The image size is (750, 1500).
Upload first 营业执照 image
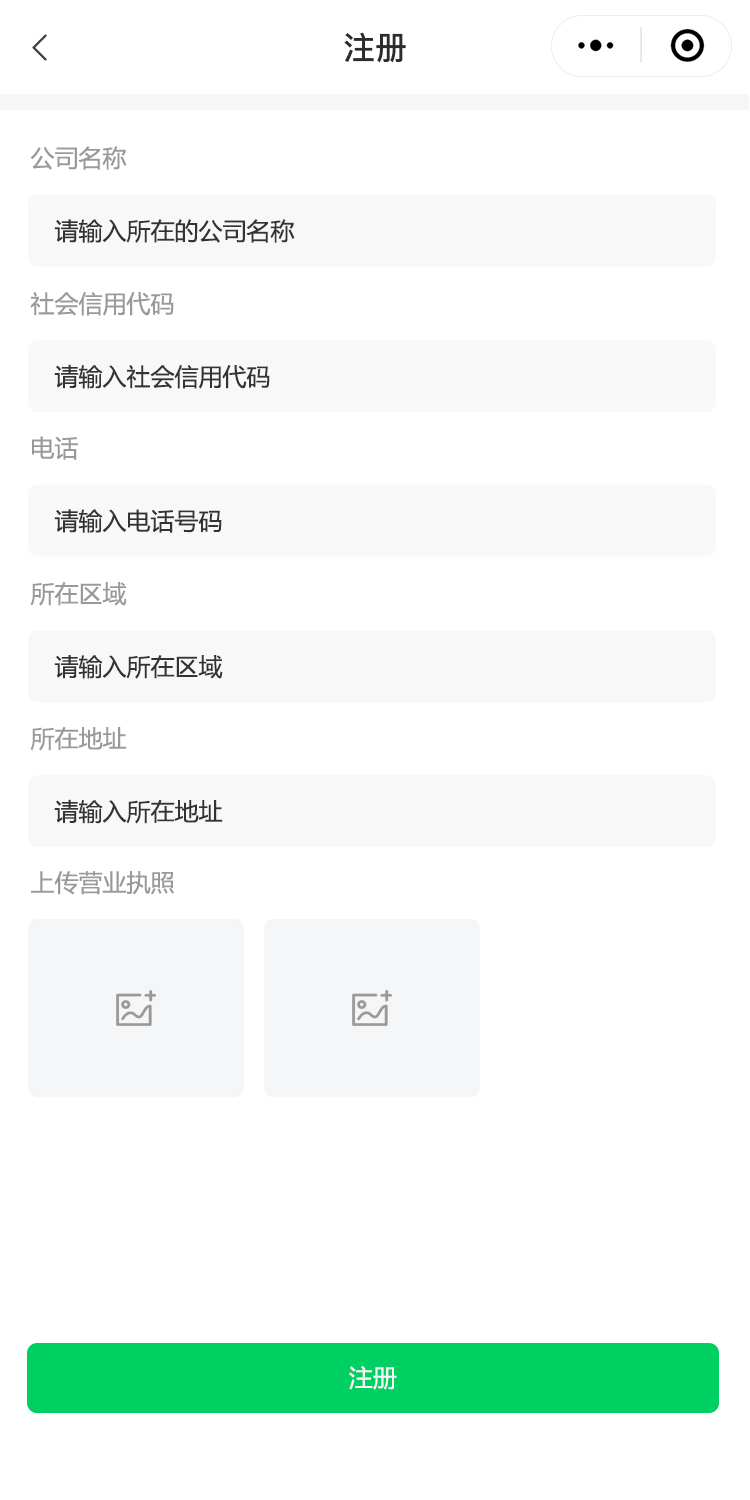136,1008
